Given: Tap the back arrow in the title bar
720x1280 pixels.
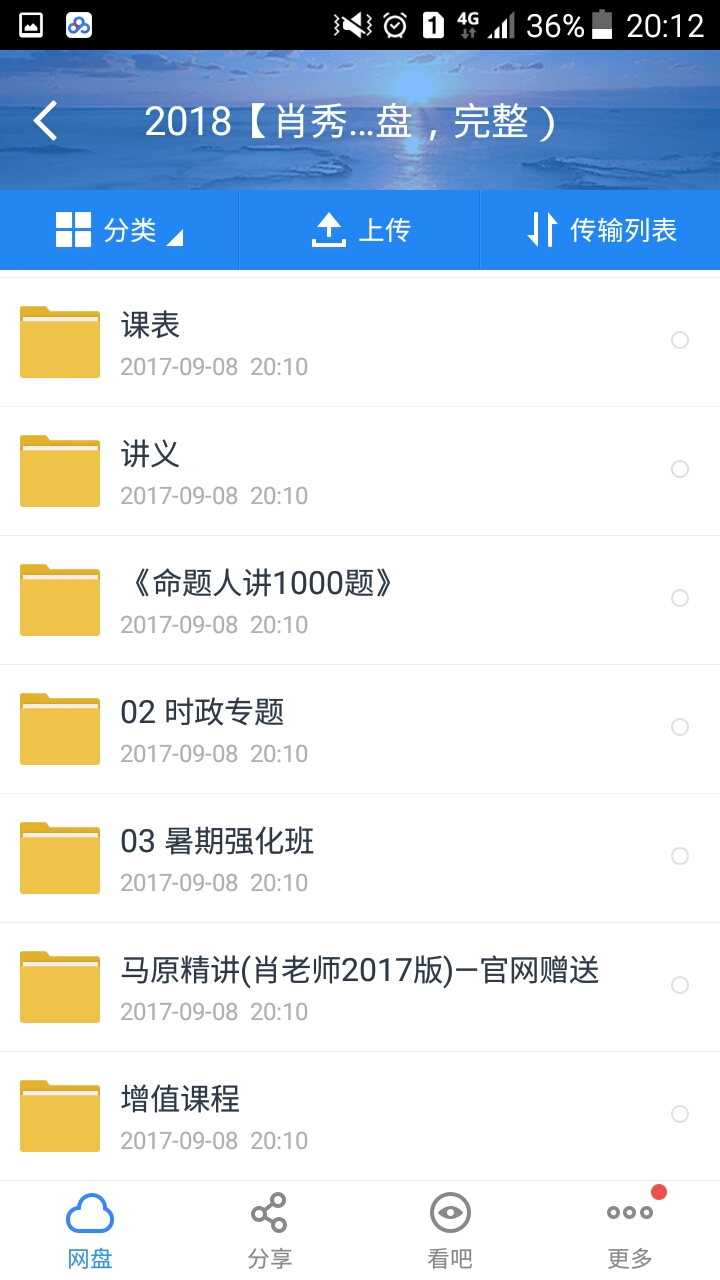Looking at the screenshot, I should [x=44, y=120].
